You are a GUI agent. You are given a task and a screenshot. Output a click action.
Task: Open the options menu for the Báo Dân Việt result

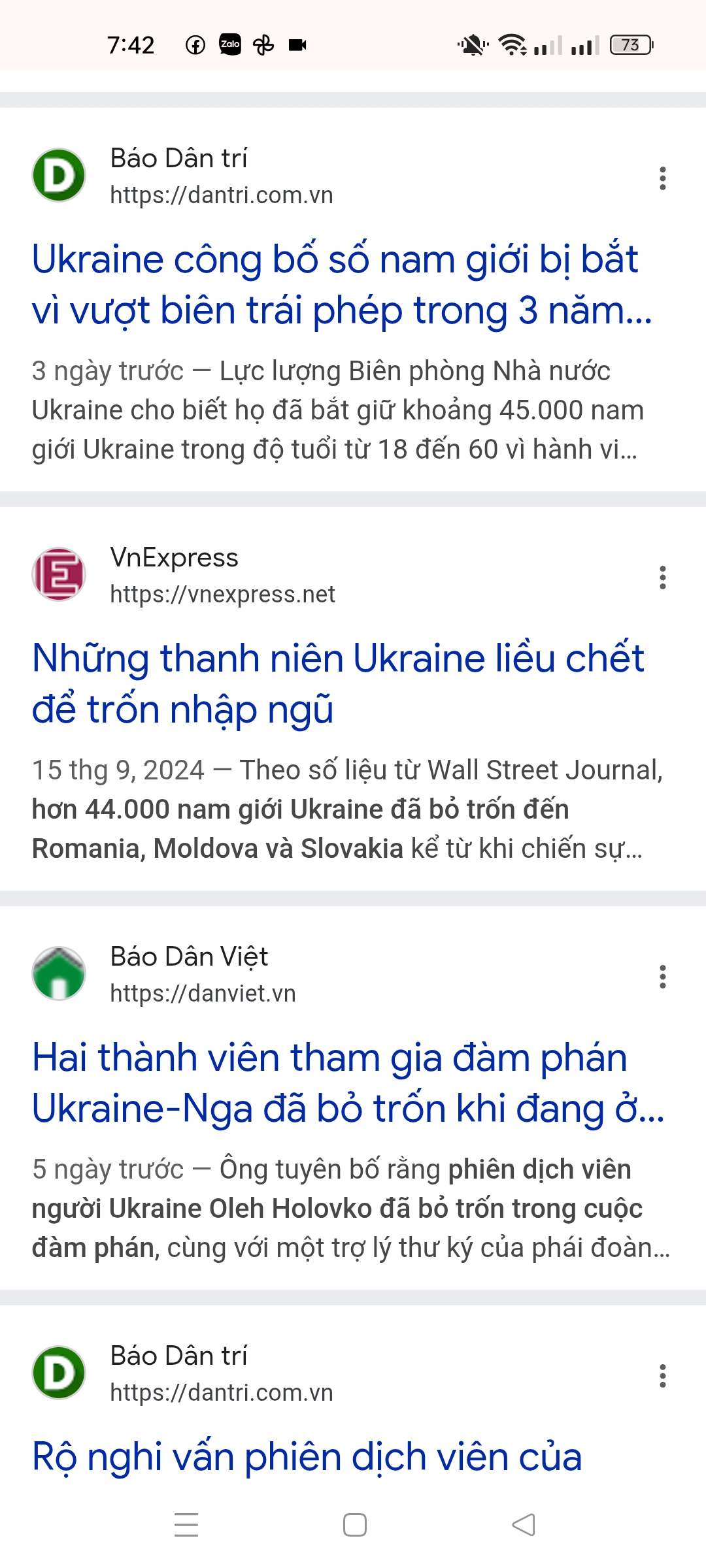pos(663,977)
